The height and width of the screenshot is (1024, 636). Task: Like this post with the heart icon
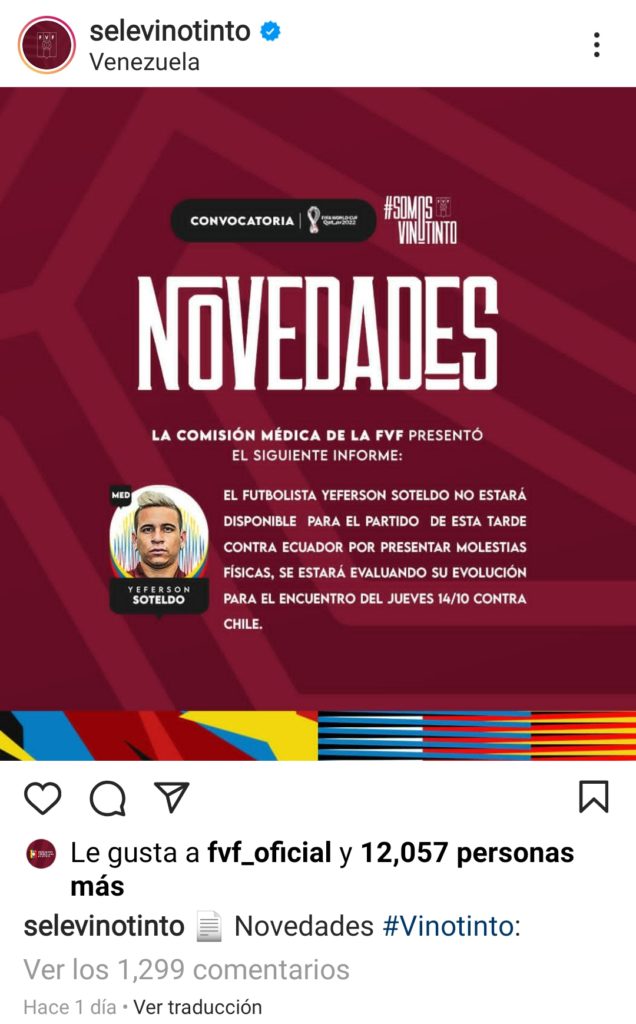[x=42, y=797]
